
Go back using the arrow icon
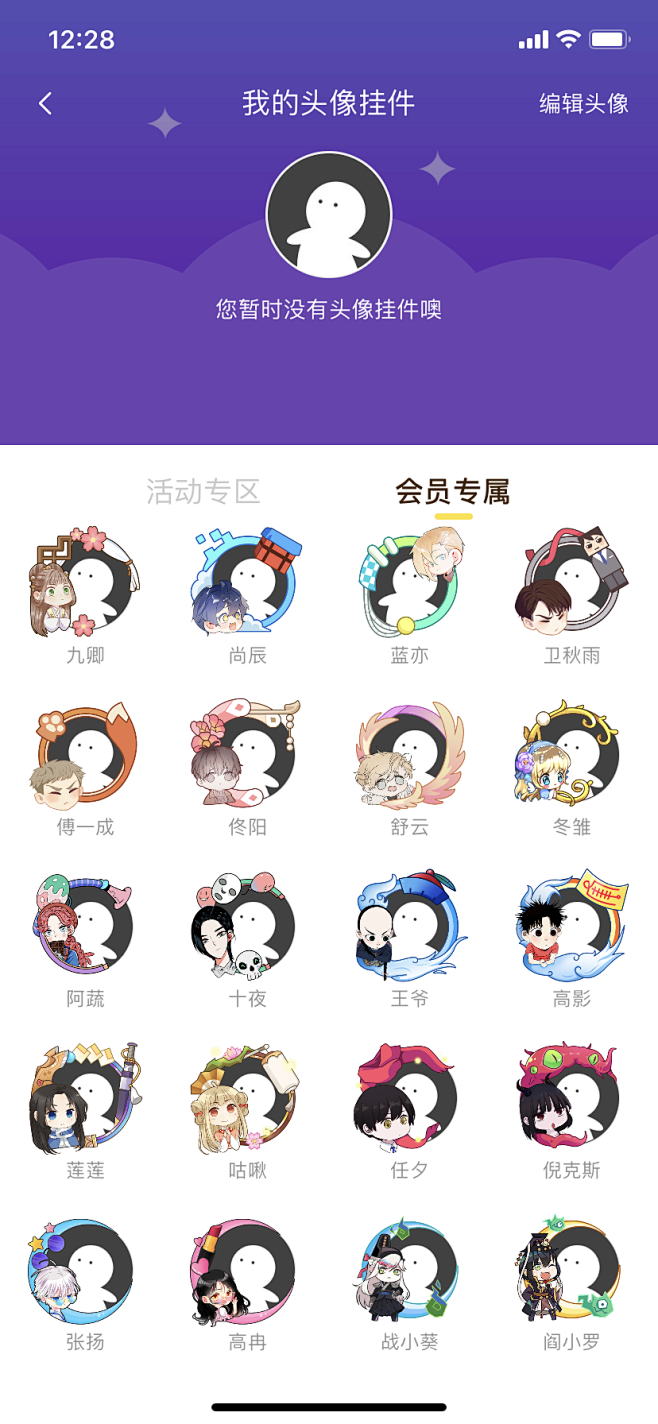click(x=45, y=103)
